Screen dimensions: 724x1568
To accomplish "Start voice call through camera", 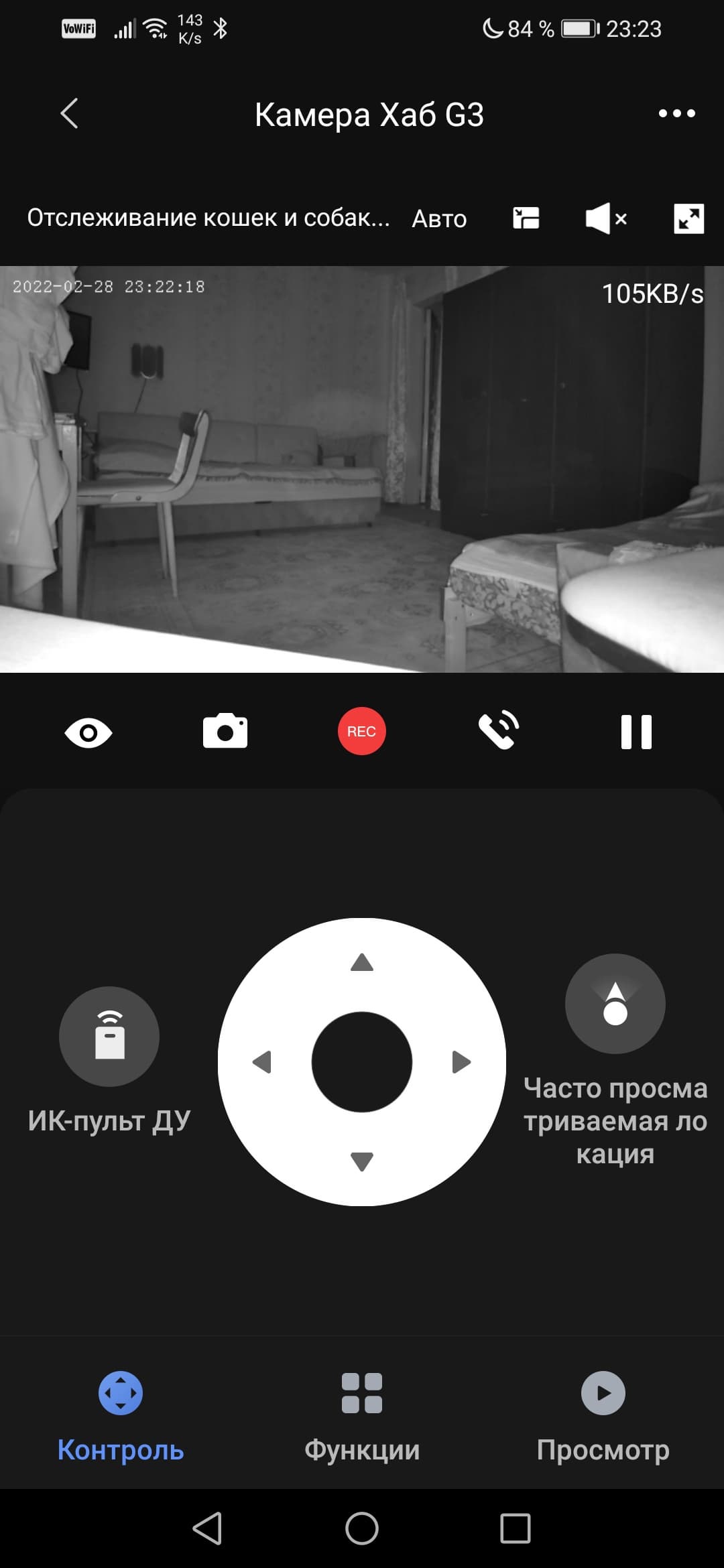I will tap(499, 731).
